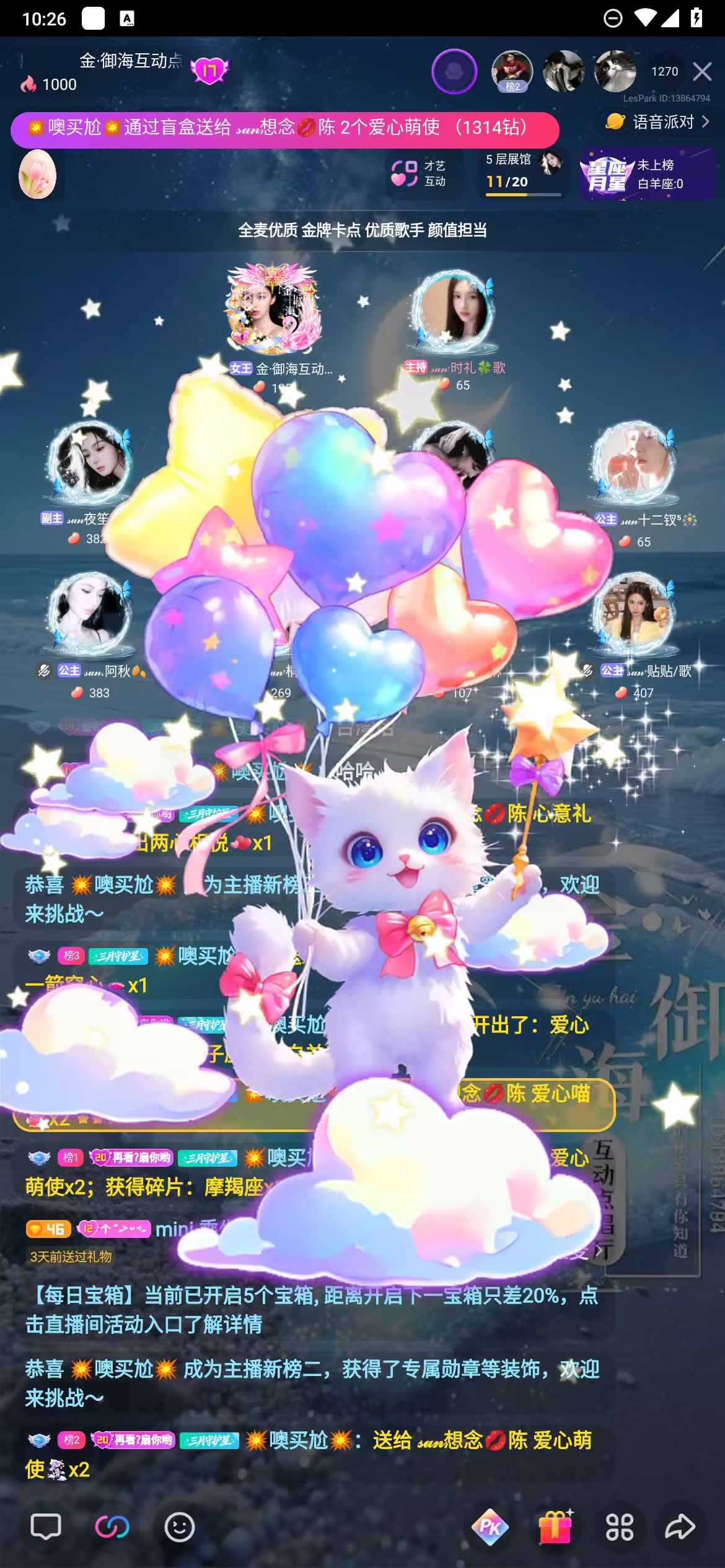Open the purple seat icon in the header
Viewport: 725px width, 1568px height.
pos(454,72)
